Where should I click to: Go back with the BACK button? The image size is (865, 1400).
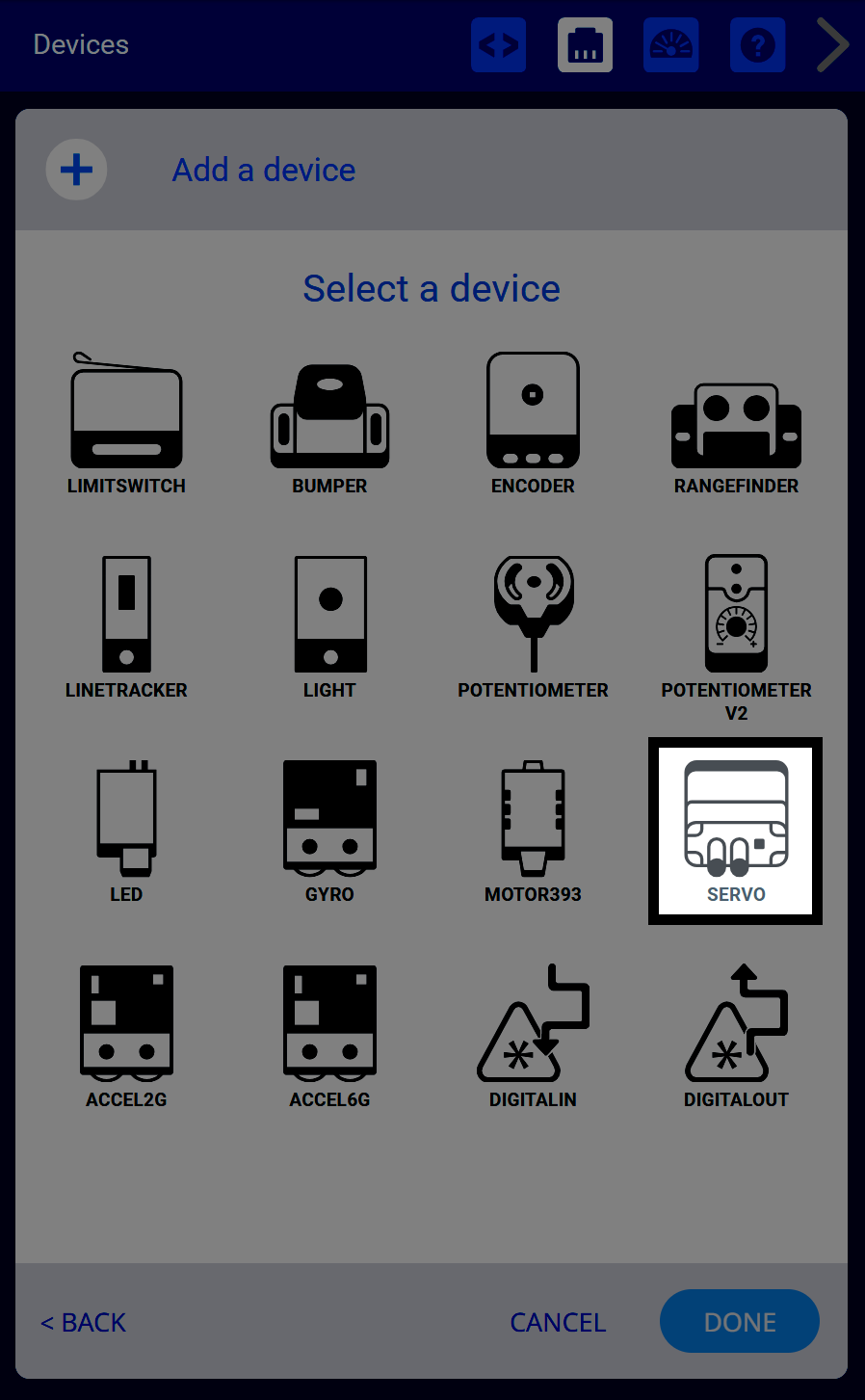pos(84,1322)
